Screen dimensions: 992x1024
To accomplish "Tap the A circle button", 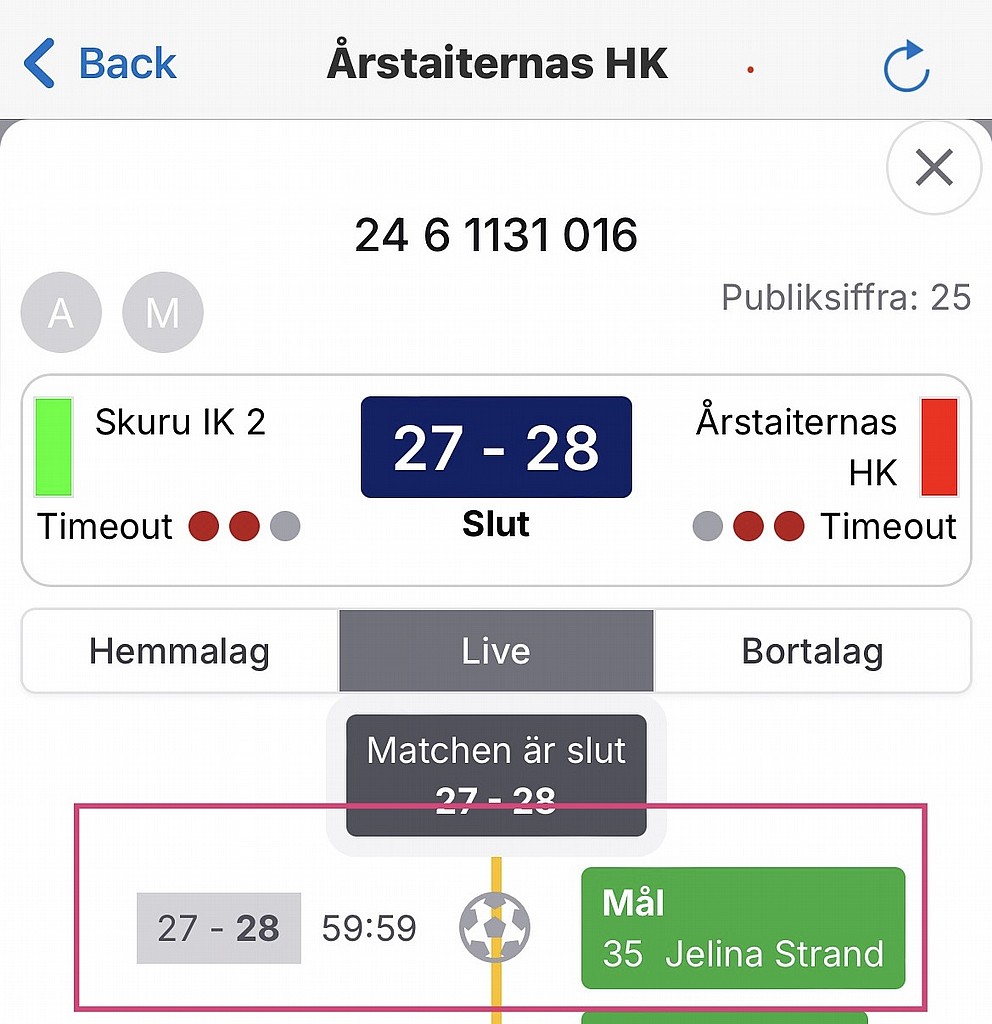I will [61, 313].
